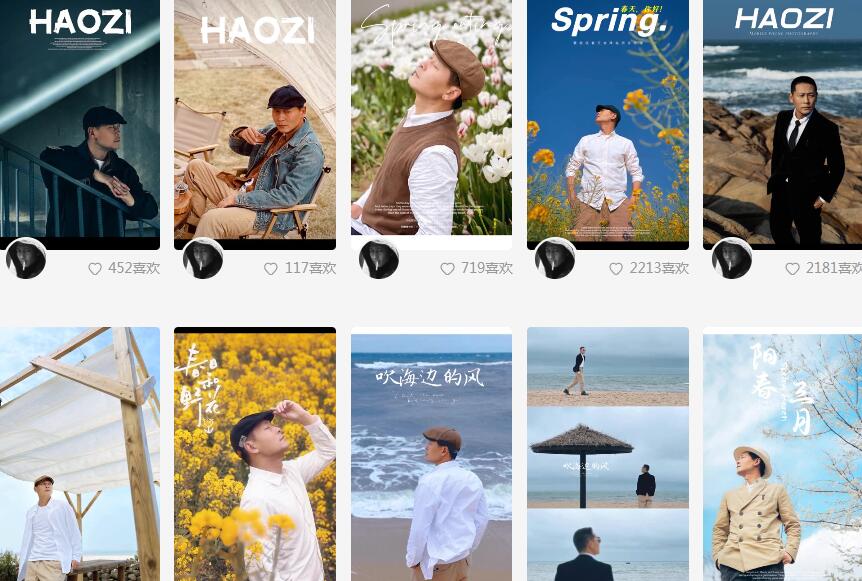Like the post with 719喜欢
Image resolution: width=862 pixels, height=581 pixels.
[448, 269]
